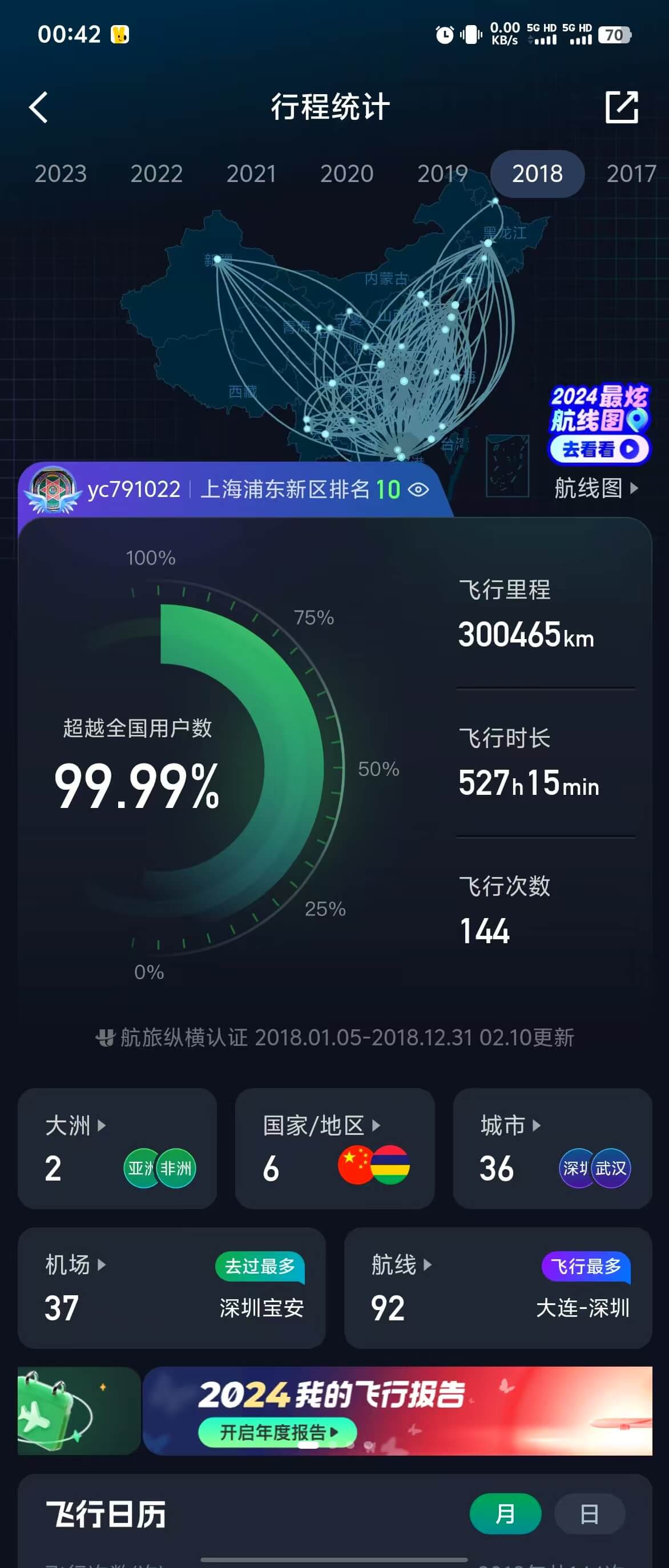Switch to the 2023 year tab
This screenshot has width=669, height=1568.
61,174
